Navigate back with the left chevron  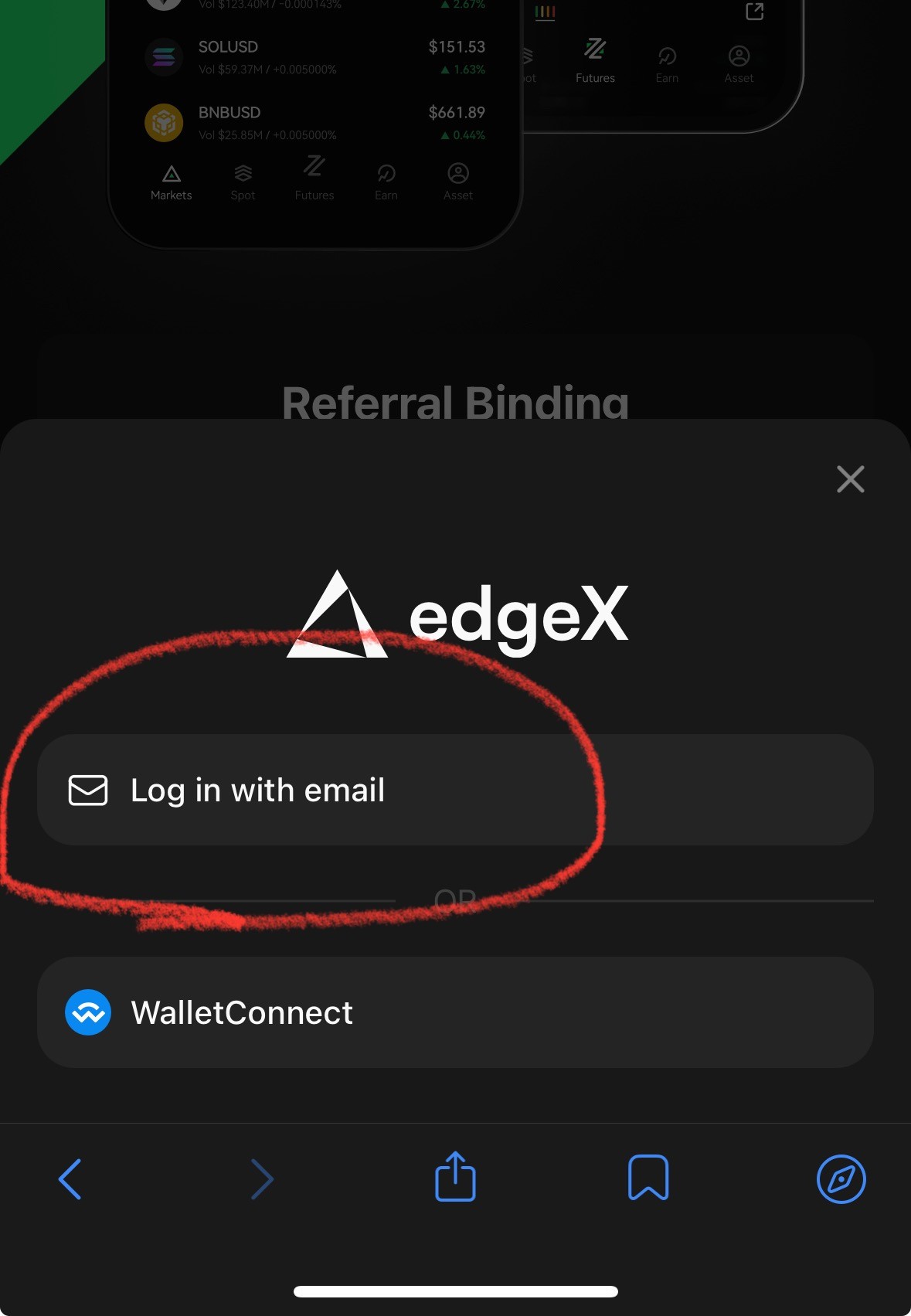(70, 1179)
